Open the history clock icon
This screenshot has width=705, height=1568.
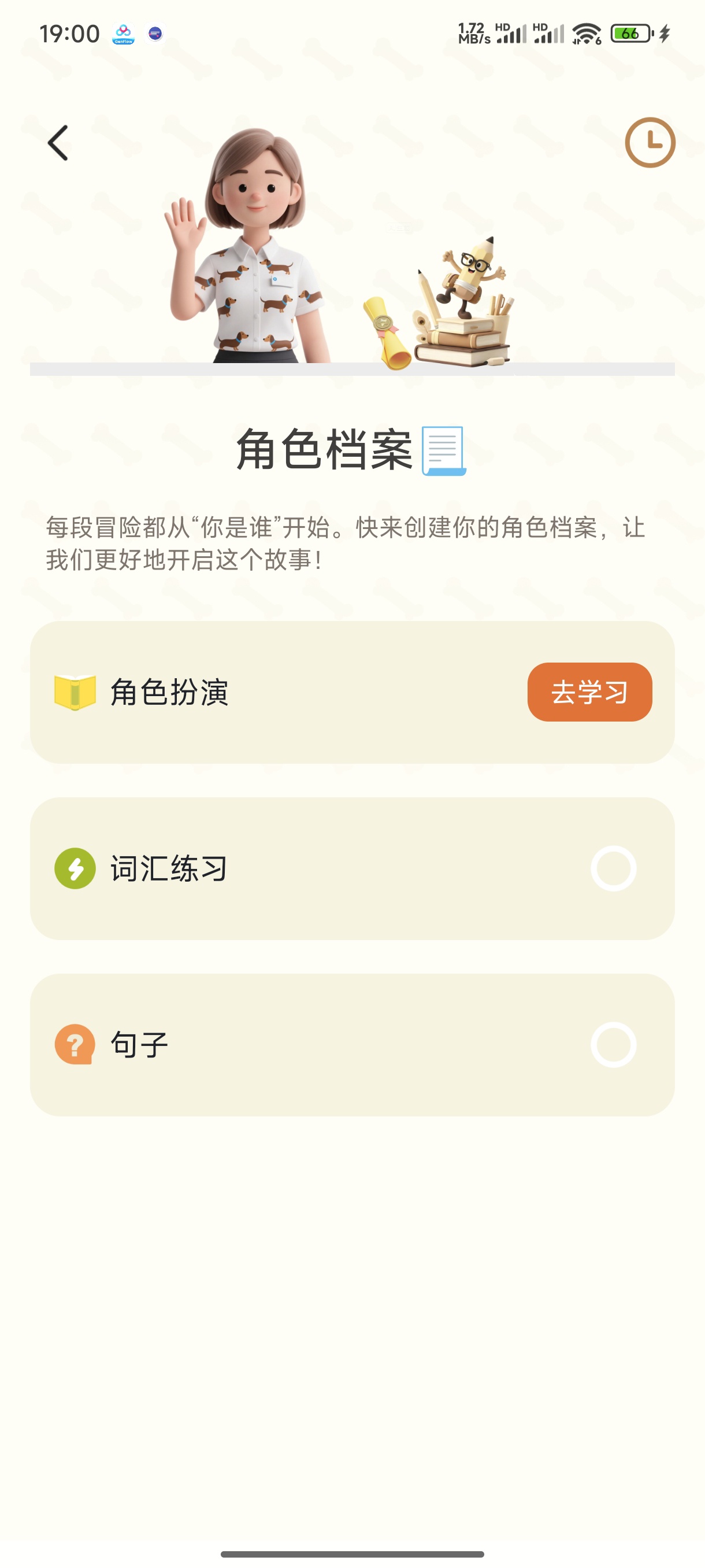(x=650, y=142)
